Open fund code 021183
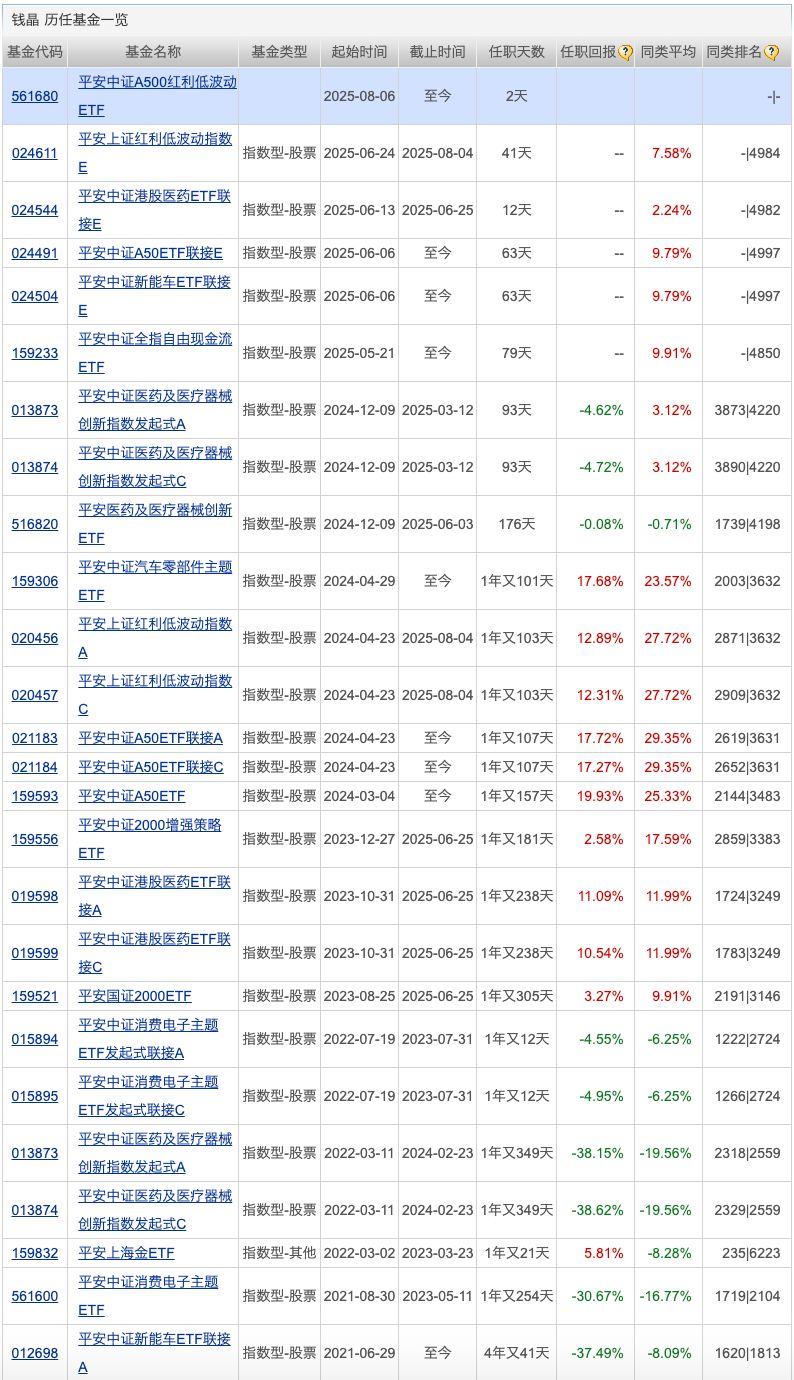794x1380 pixels. [34, 738]
